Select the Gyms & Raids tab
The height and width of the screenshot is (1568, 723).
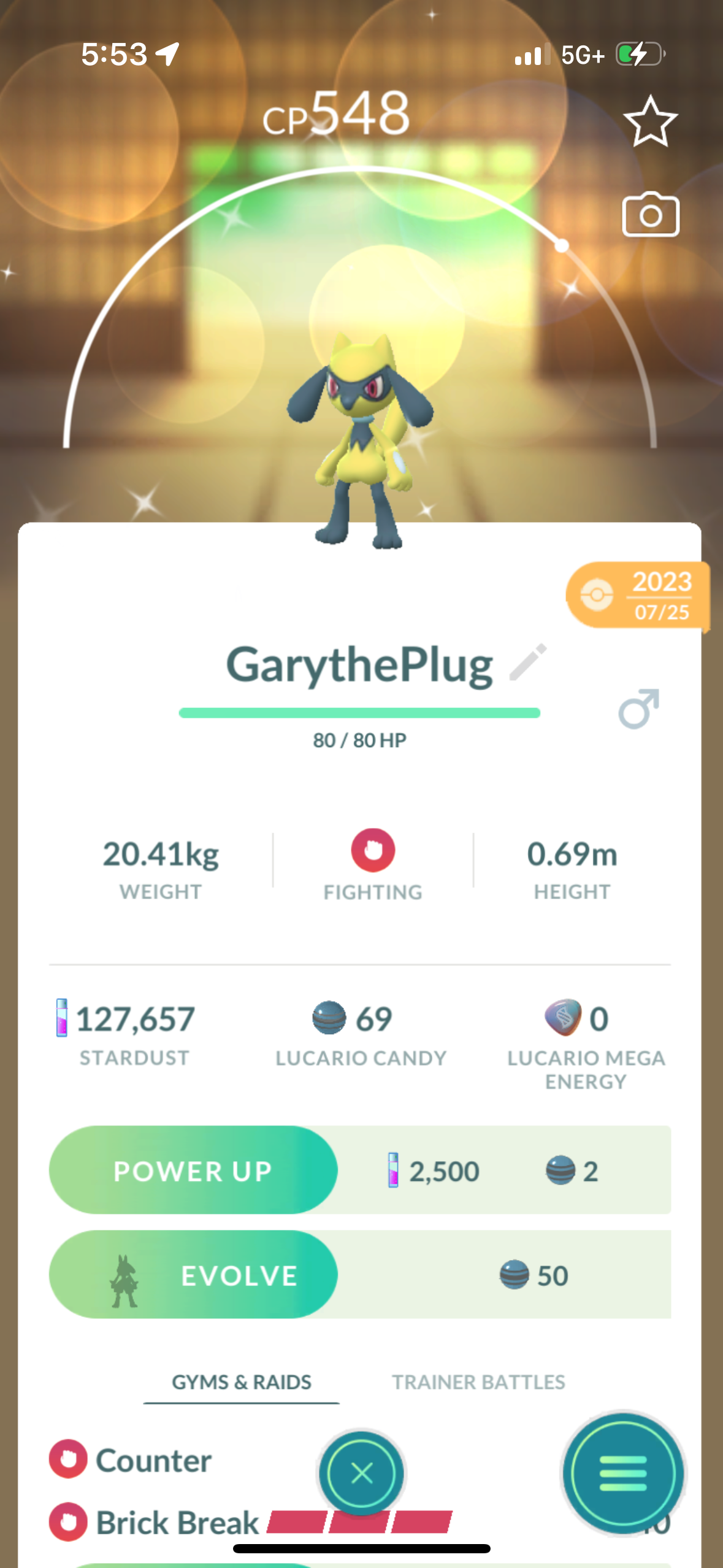[242, 1382]
